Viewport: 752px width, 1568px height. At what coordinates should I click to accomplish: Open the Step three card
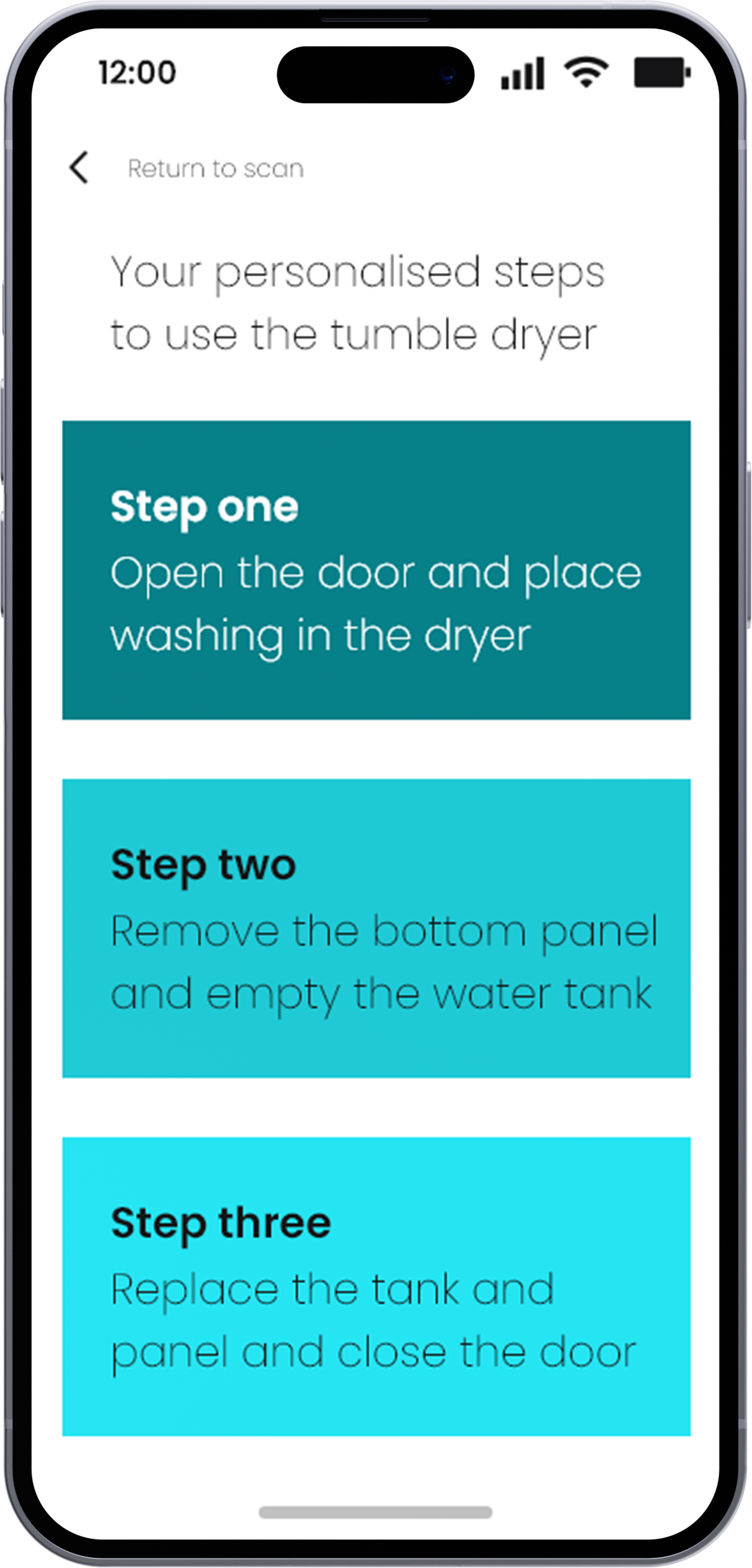[376, 1287]
